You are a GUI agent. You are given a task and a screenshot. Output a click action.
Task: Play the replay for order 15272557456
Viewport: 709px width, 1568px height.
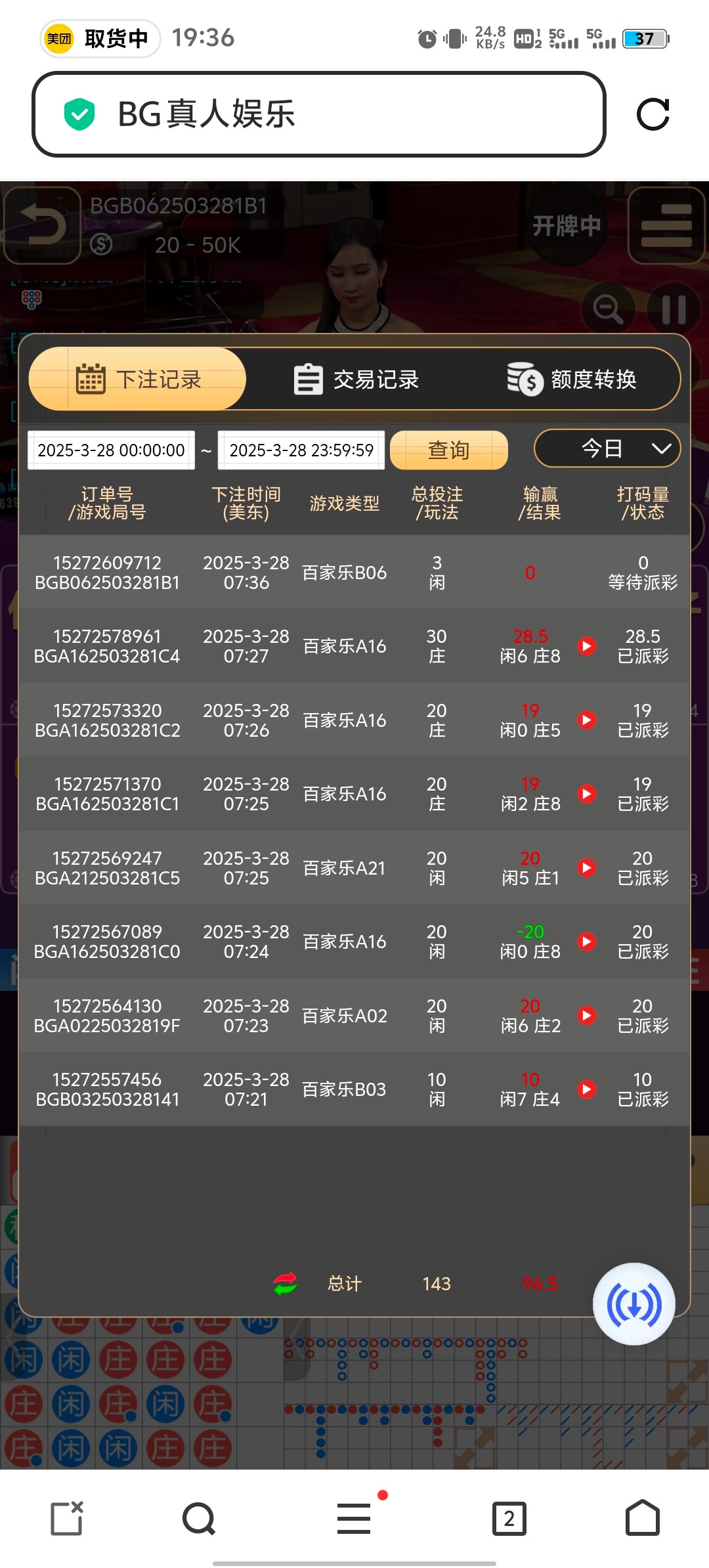click(587, 1089)
